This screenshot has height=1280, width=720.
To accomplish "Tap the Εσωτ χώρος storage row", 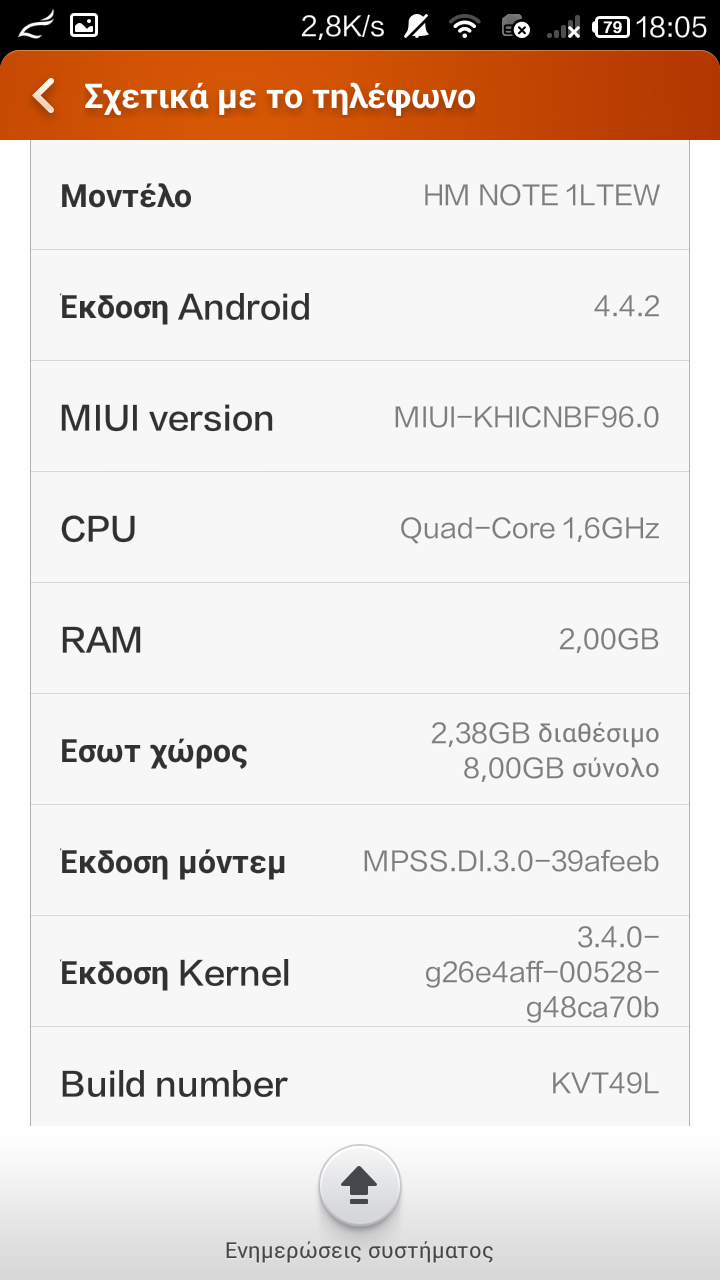I will pyautogui.click(x=360, y=750).
